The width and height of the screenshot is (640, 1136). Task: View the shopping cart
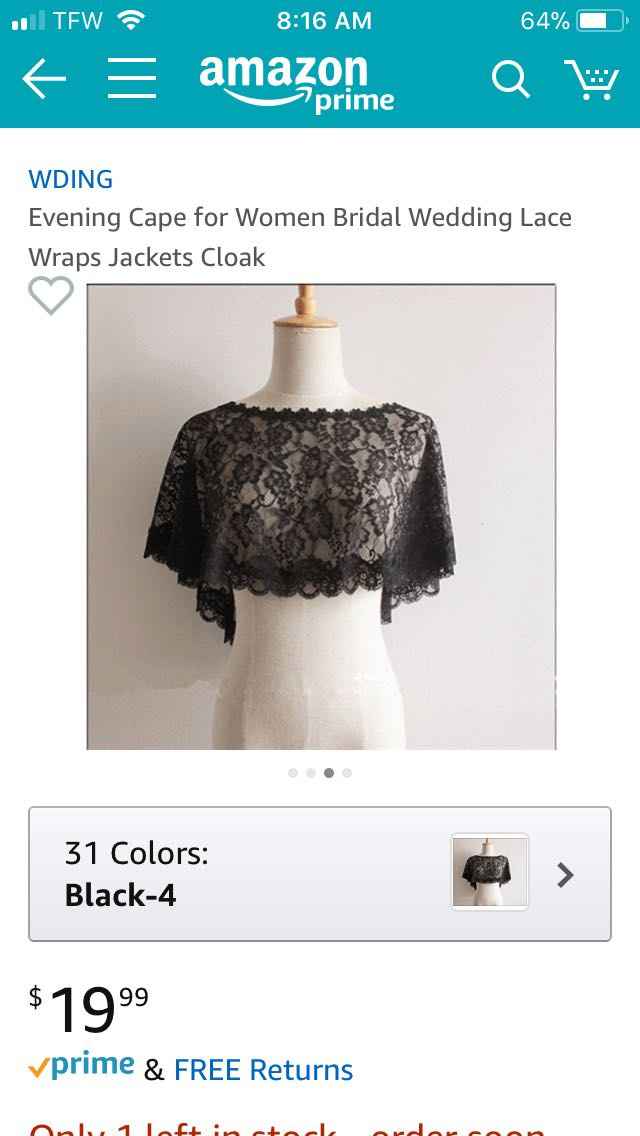pos(590,80)
